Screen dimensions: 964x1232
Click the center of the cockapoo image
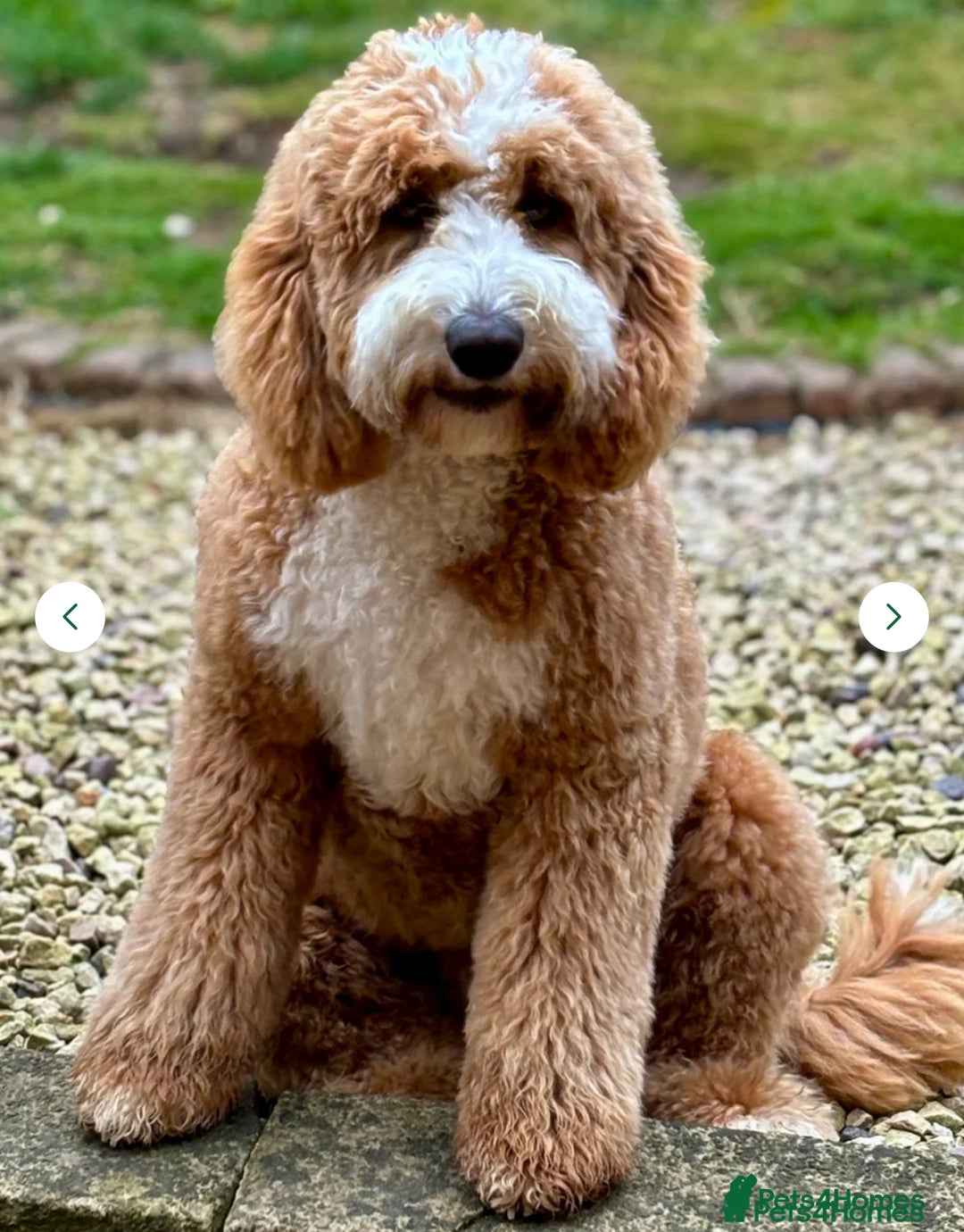[482, 616]
